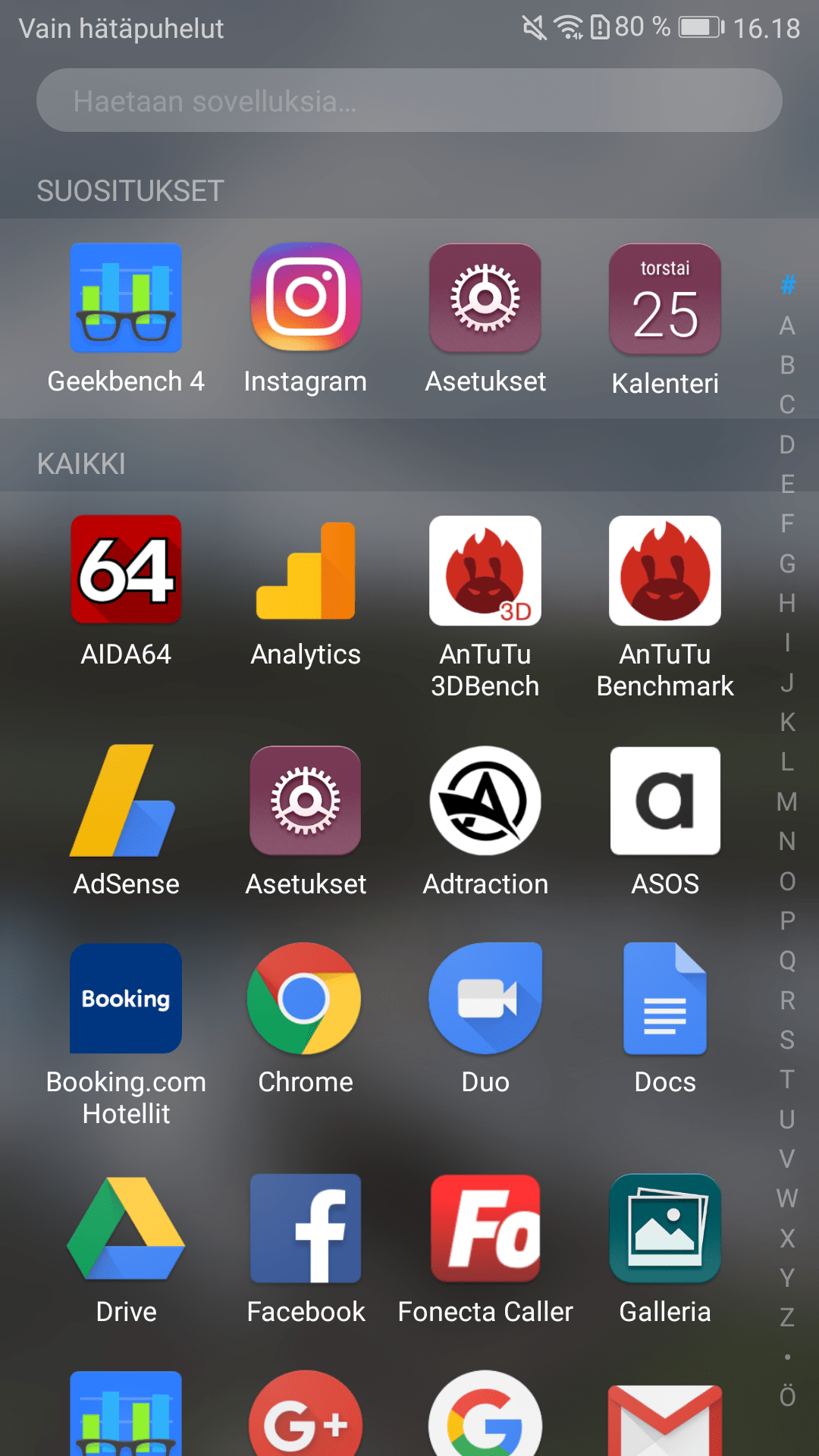Open Geekbench 4 from suggestions
The image size is (819, 1456).
126,298
